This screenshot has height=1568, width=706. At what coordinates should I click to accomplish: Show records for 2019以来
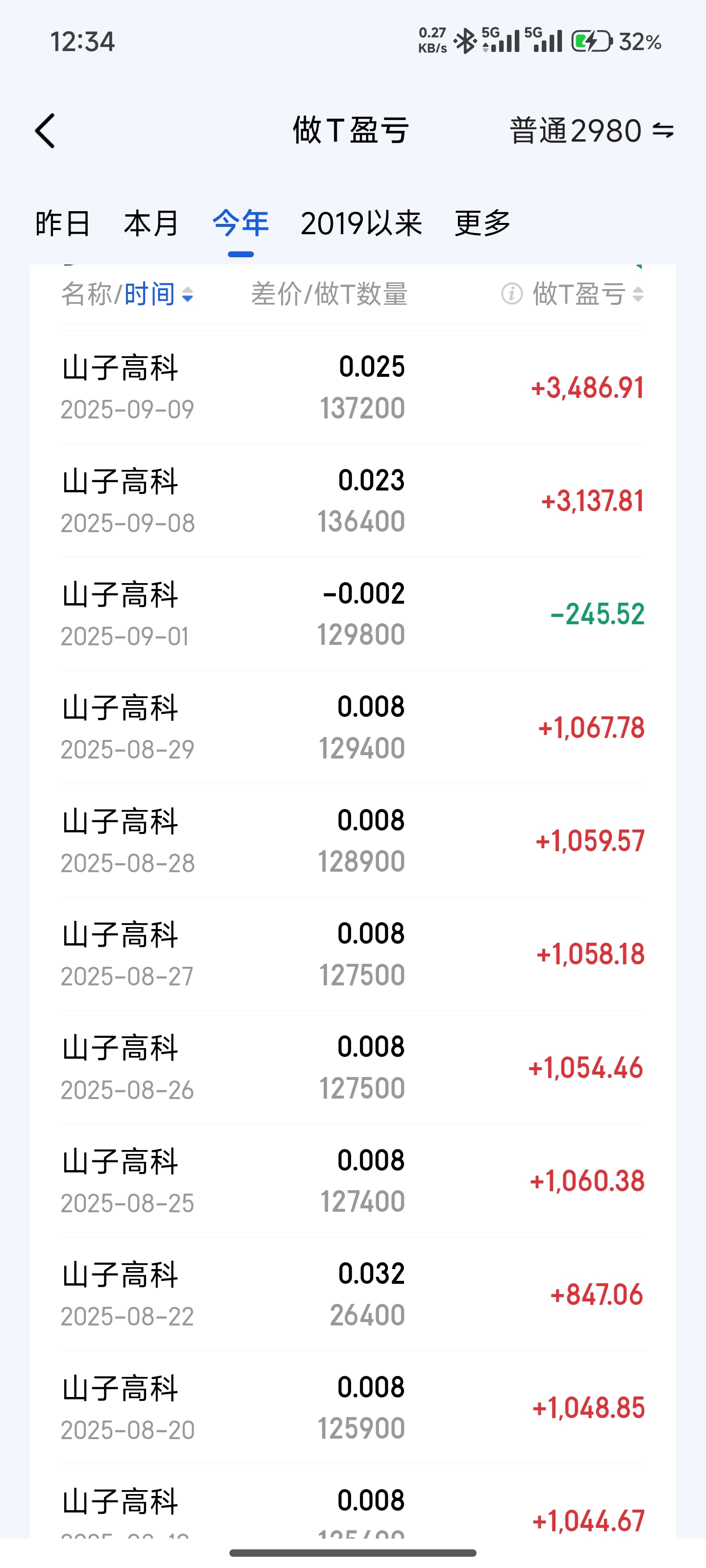click(361, 223)
